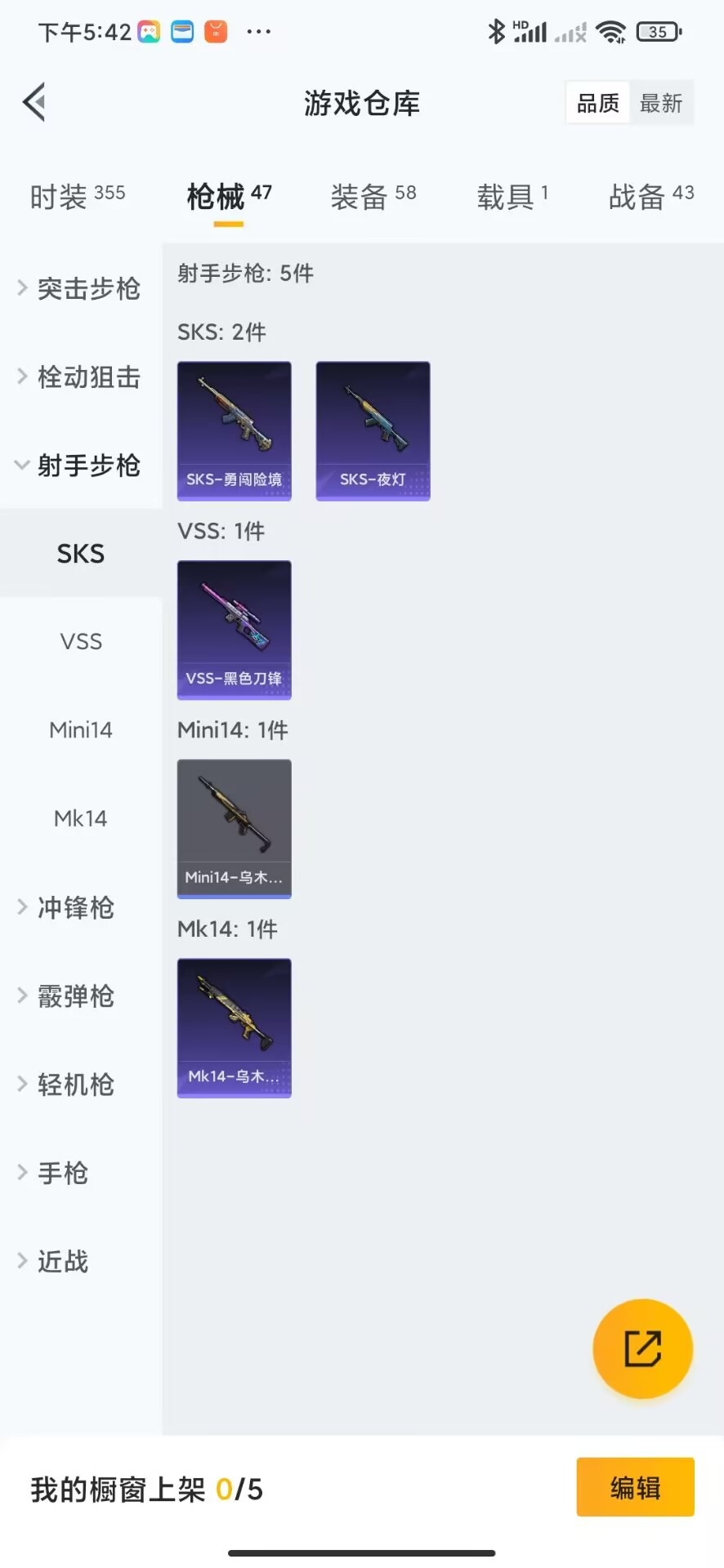Expand the 突击步枪 category
This screenshot has height=1568, width=724.
(80, 288)
